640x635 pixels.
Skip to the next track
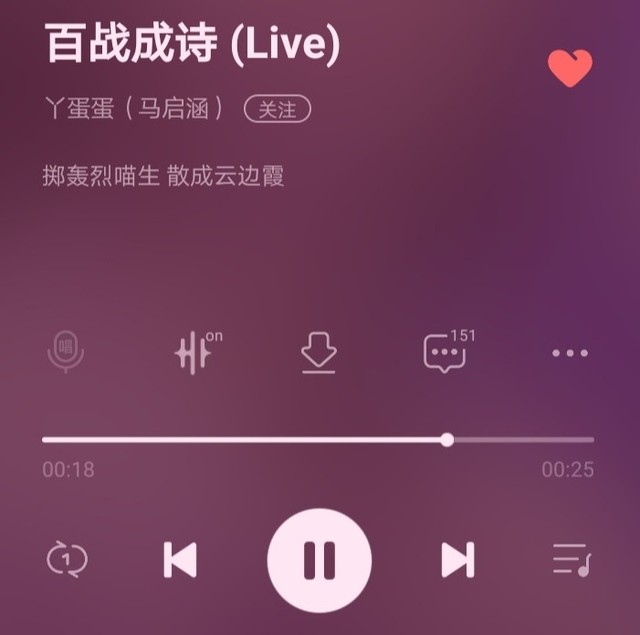pyautogui.click(x=457, y=559)
